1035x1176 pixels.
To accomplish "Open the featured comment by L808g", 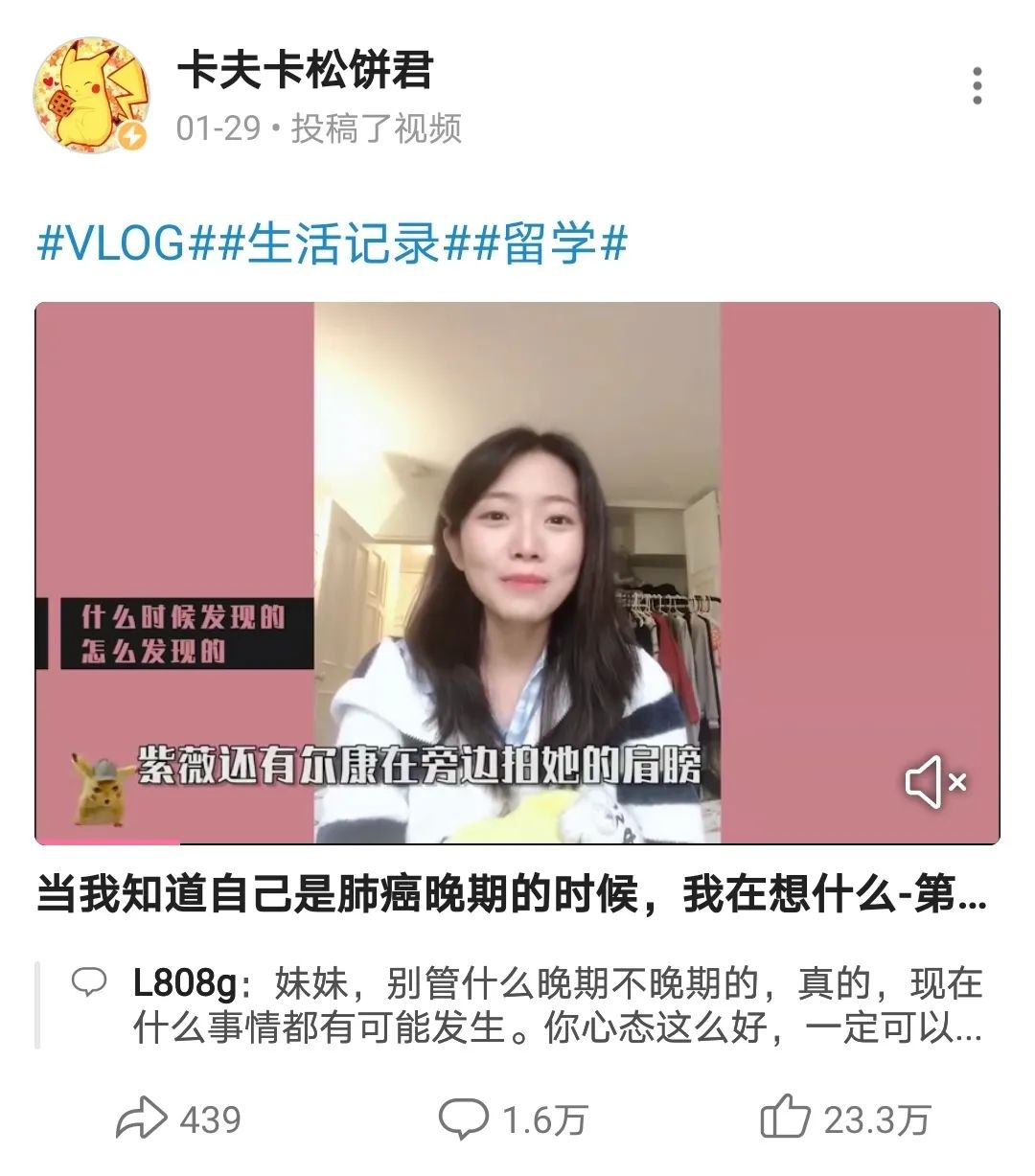I will [x=556, y=1005].
